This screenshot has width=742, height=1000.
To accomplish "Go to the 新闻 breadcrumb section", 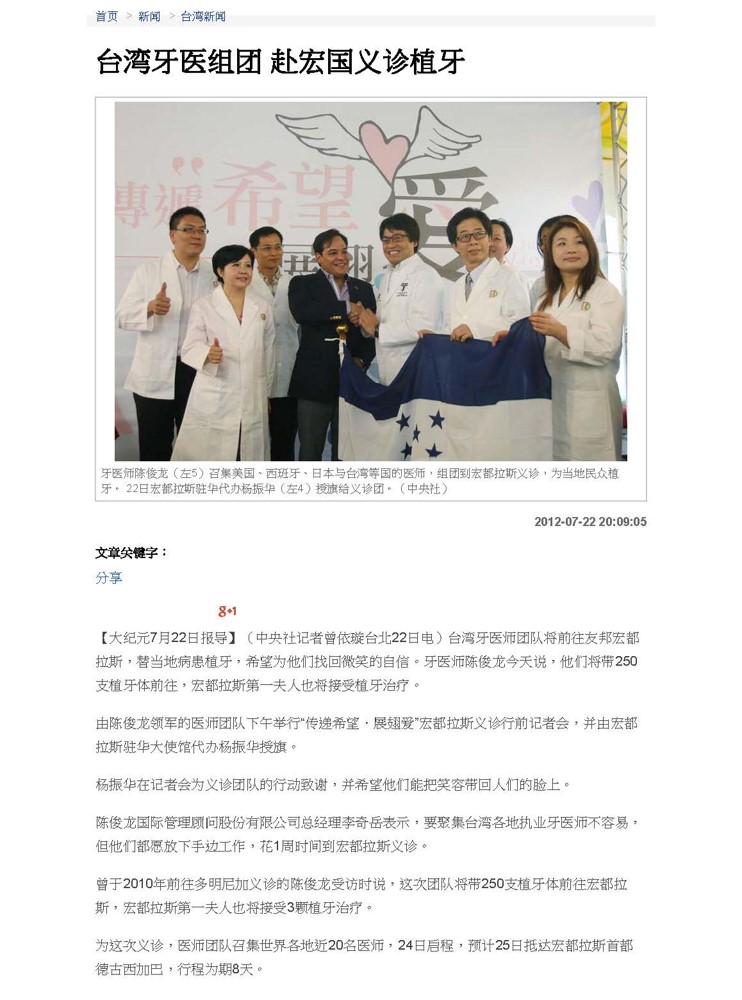I will (x=149, y=16).
